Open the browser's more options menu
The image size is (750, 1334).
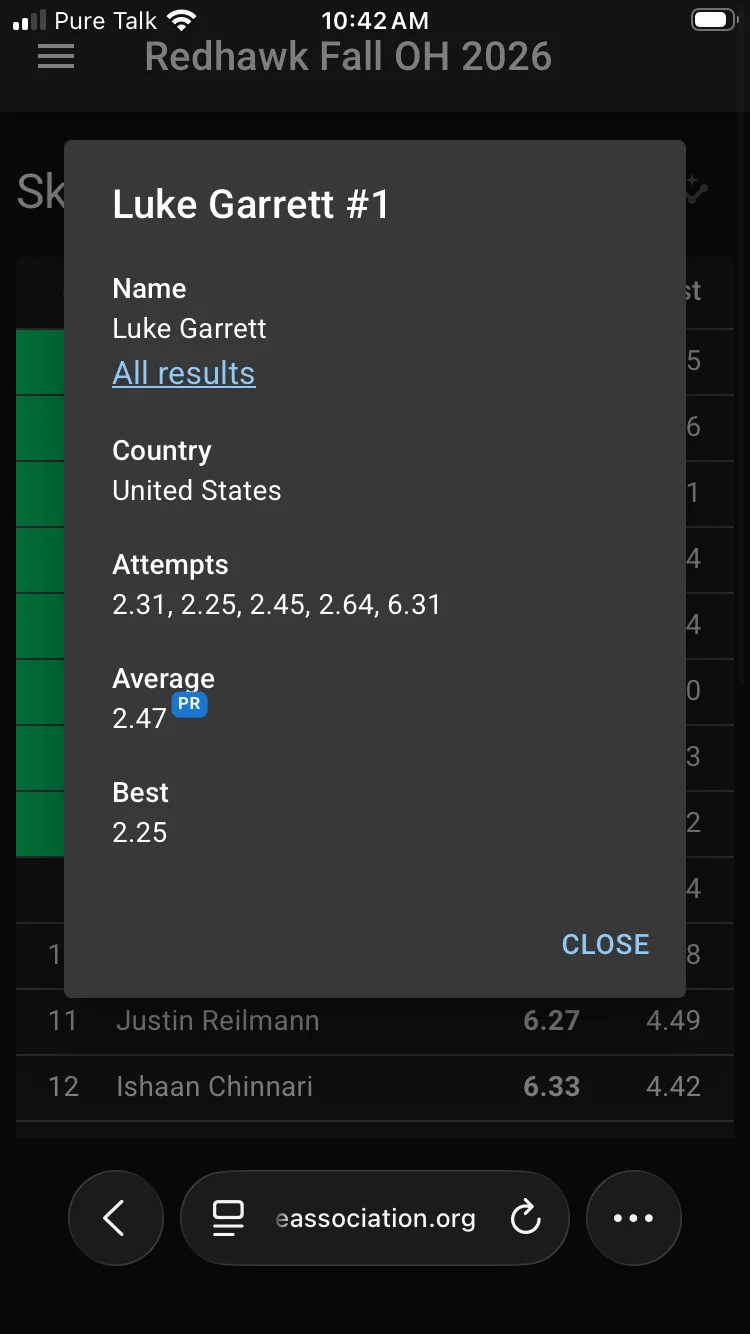[x=633, y=1218]
